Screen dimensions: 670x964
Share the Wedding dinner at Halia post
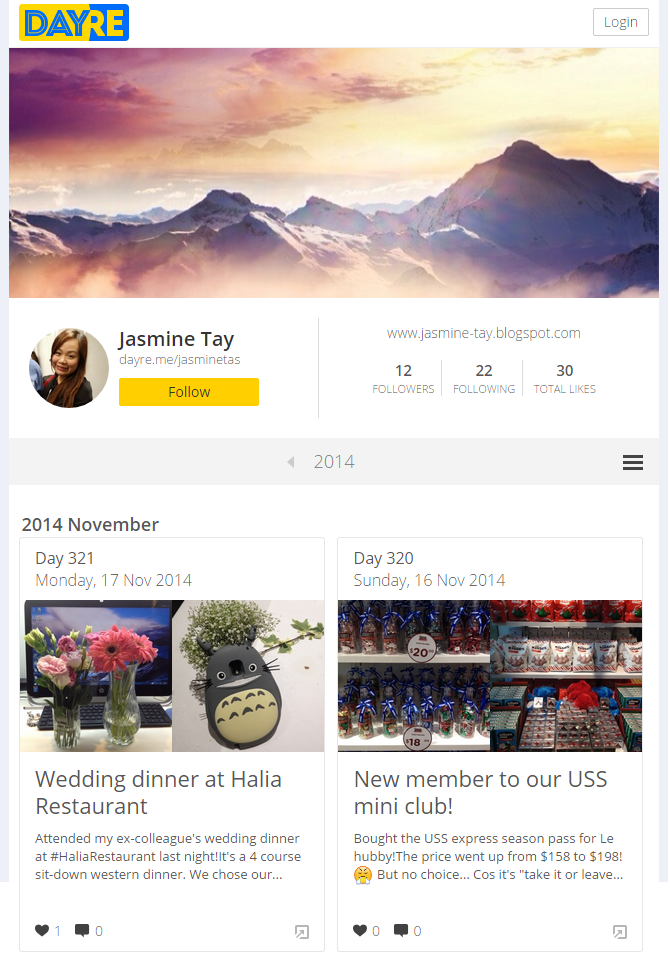pyautogui.click(x=302, y=932)
